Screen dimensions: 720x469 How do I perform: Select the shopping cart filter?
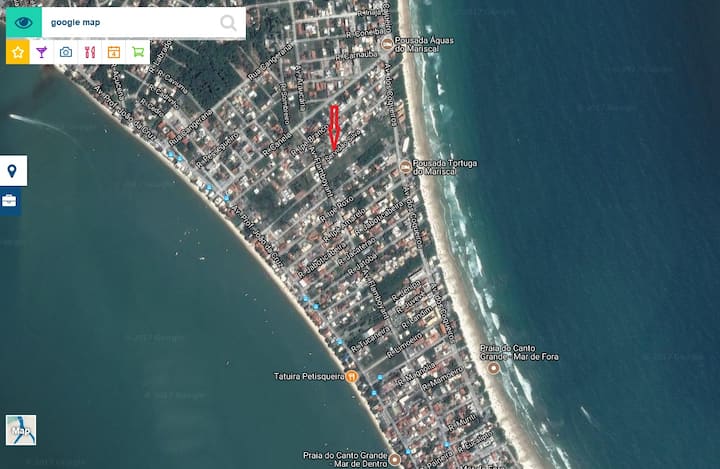138,52
